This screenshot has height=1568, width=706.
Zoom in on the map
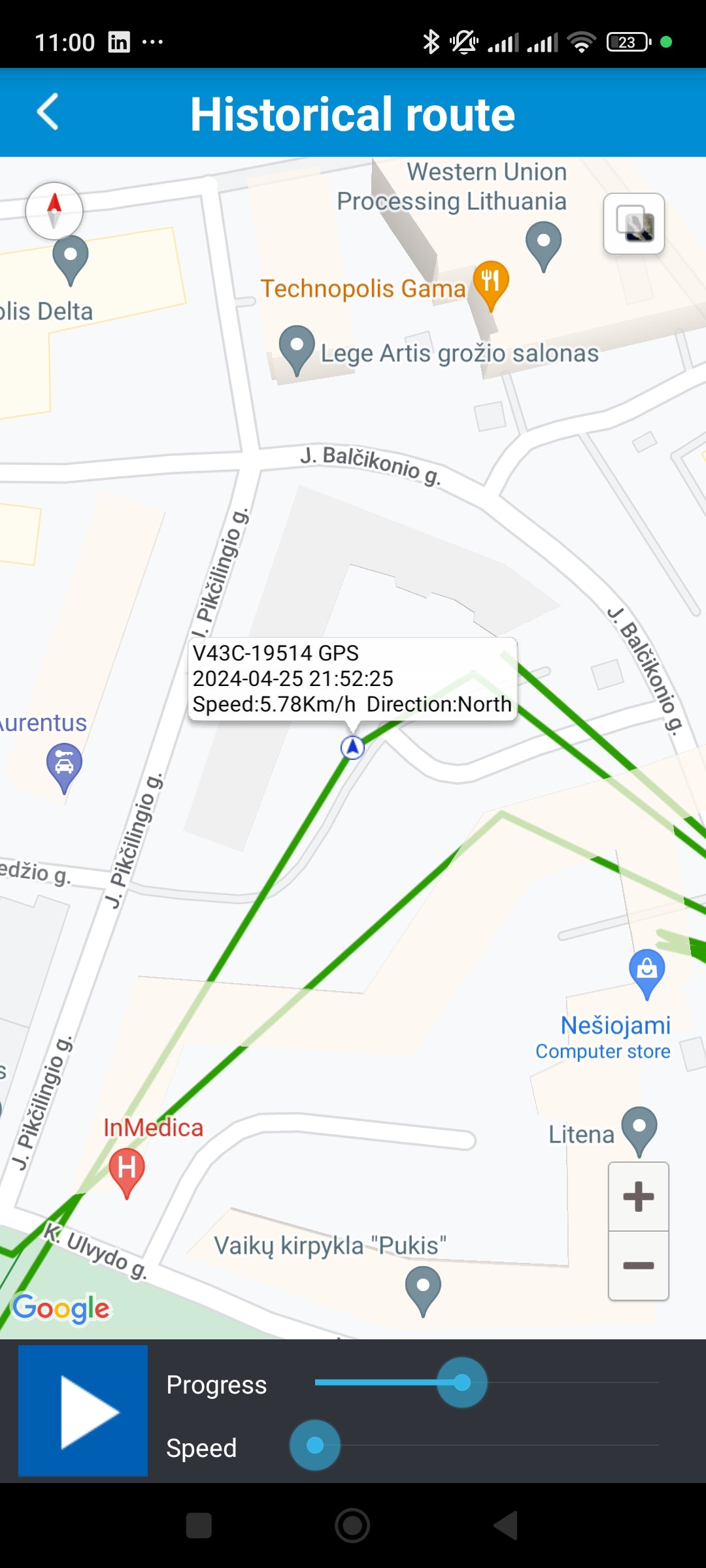pos(638,1197)
